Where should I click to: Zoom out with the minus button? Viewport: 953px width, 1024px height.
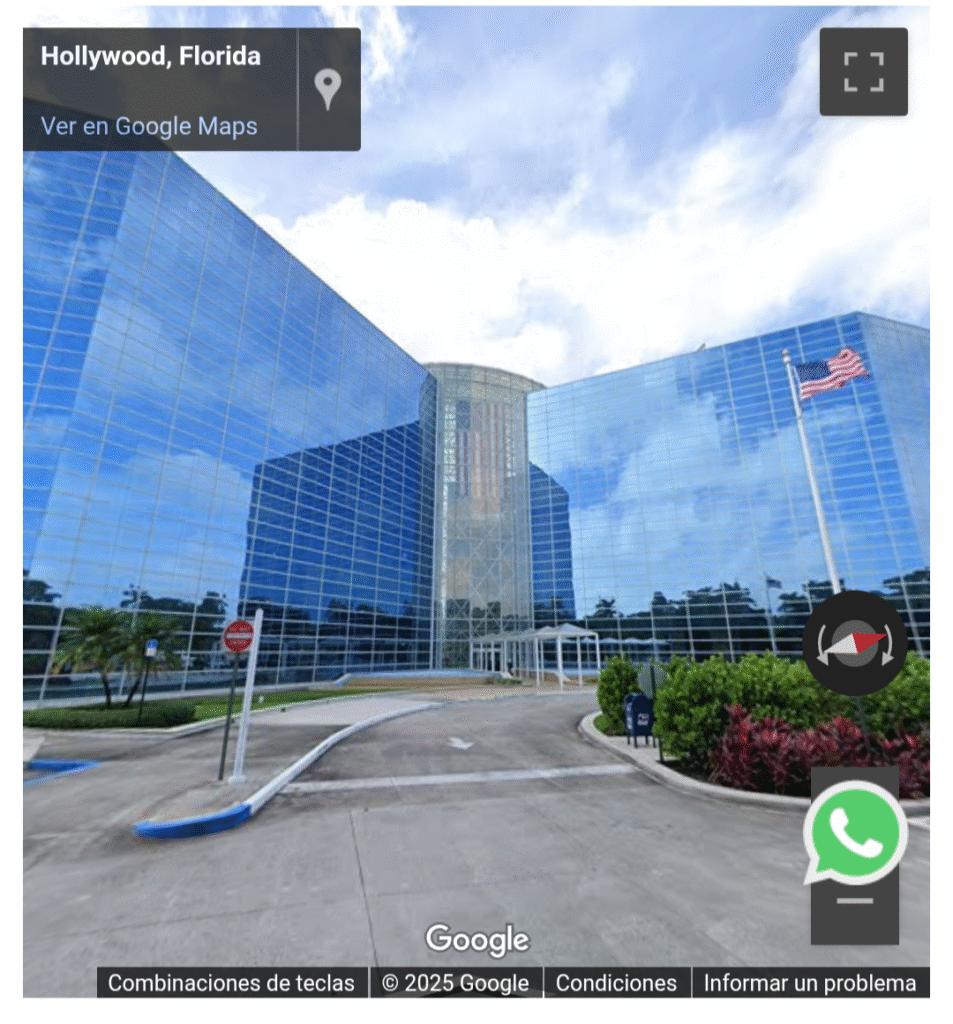[854, 901]
